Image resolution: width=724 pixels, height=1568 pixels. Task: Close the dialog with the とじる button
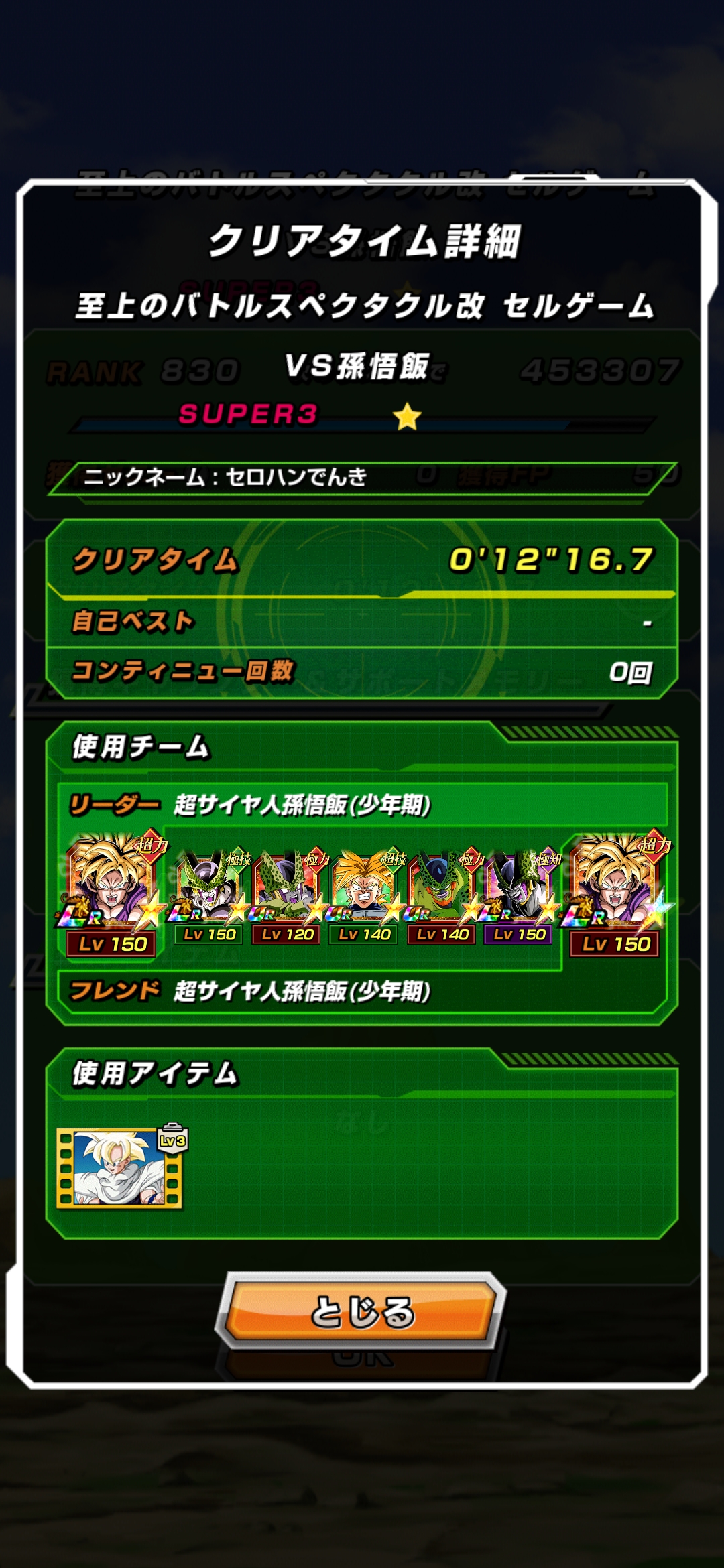(x=363, y=1311)
